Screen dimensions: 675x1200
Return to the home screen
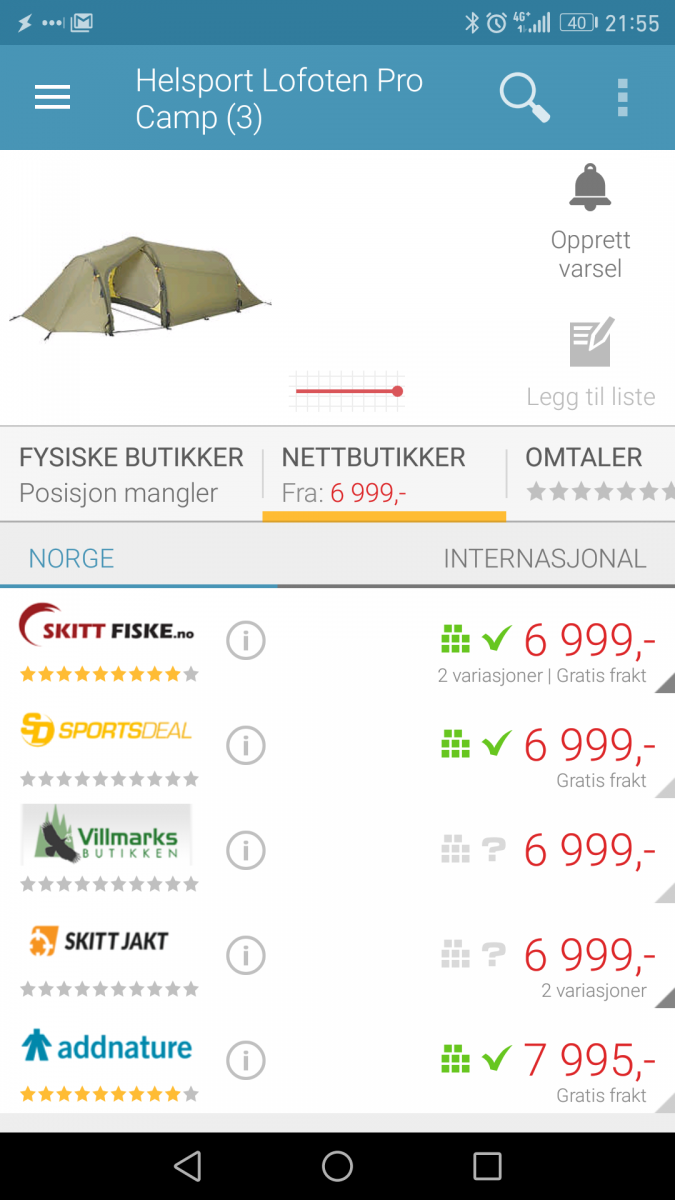click(337, 1166)
